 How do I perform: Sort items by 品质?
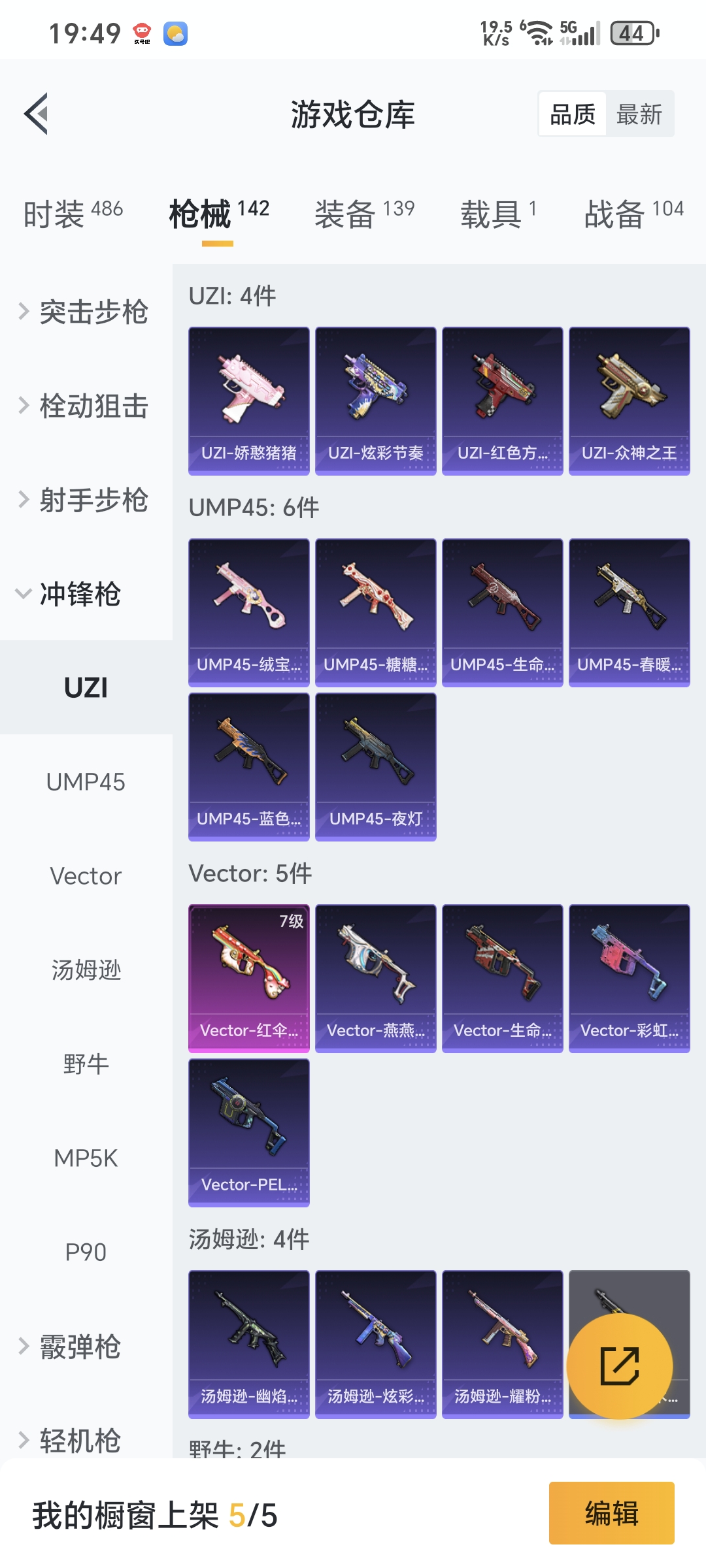pyautogui.click(x=573, y=114)
